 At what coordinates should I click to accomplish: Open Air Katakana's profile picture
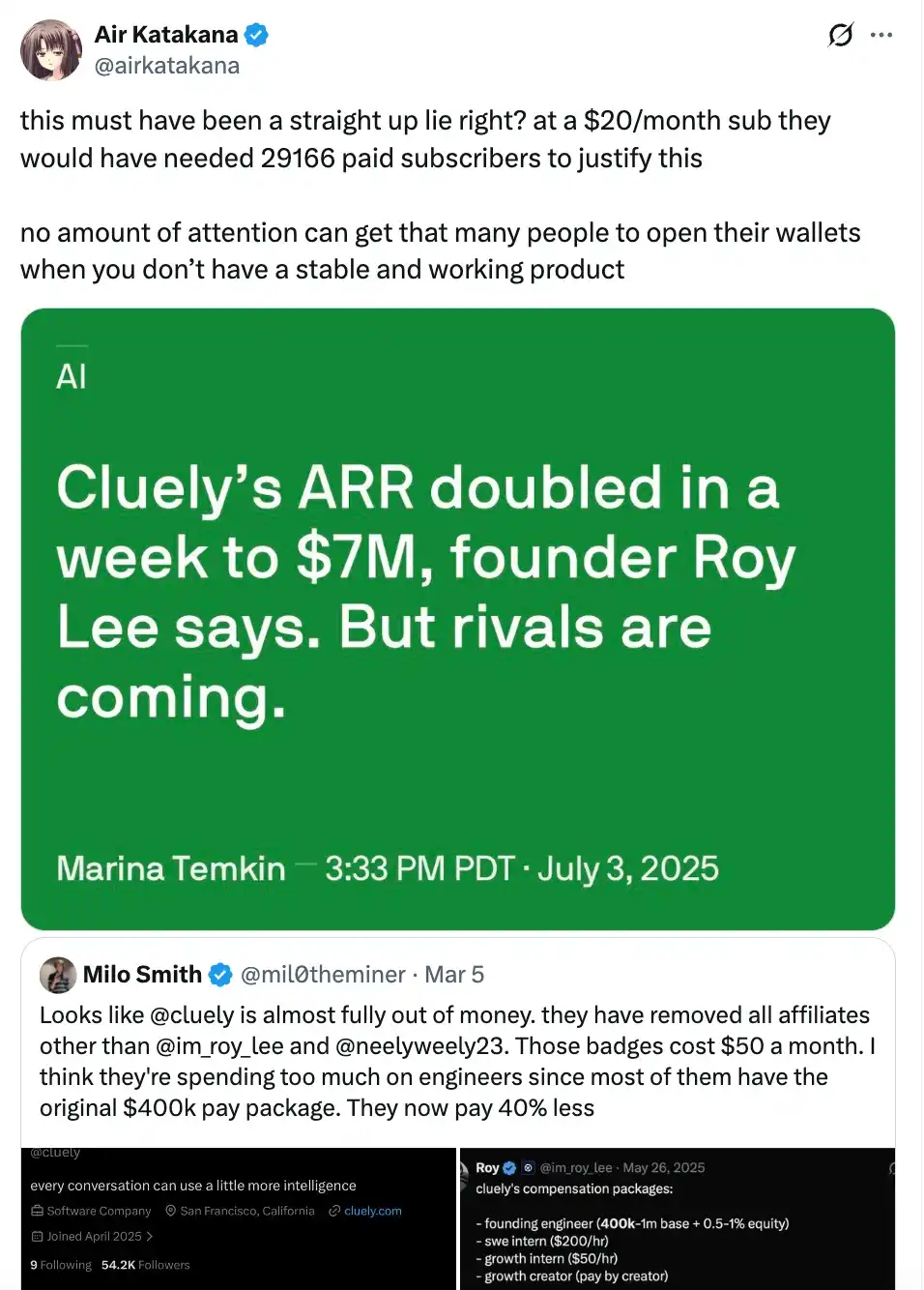51,50
